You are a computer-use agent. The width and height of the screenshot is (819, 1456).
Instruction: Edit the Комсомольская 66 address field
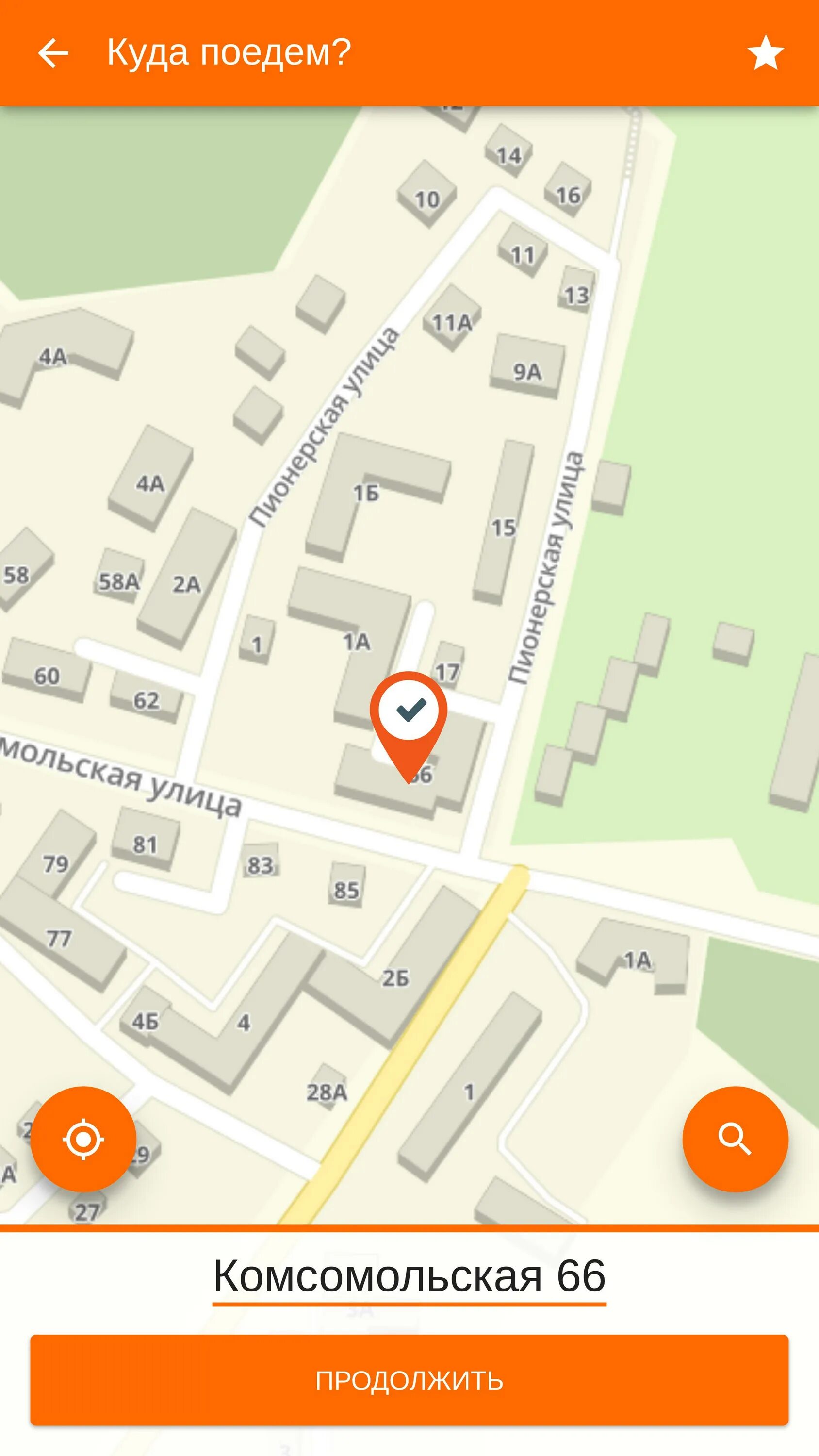409,1276
